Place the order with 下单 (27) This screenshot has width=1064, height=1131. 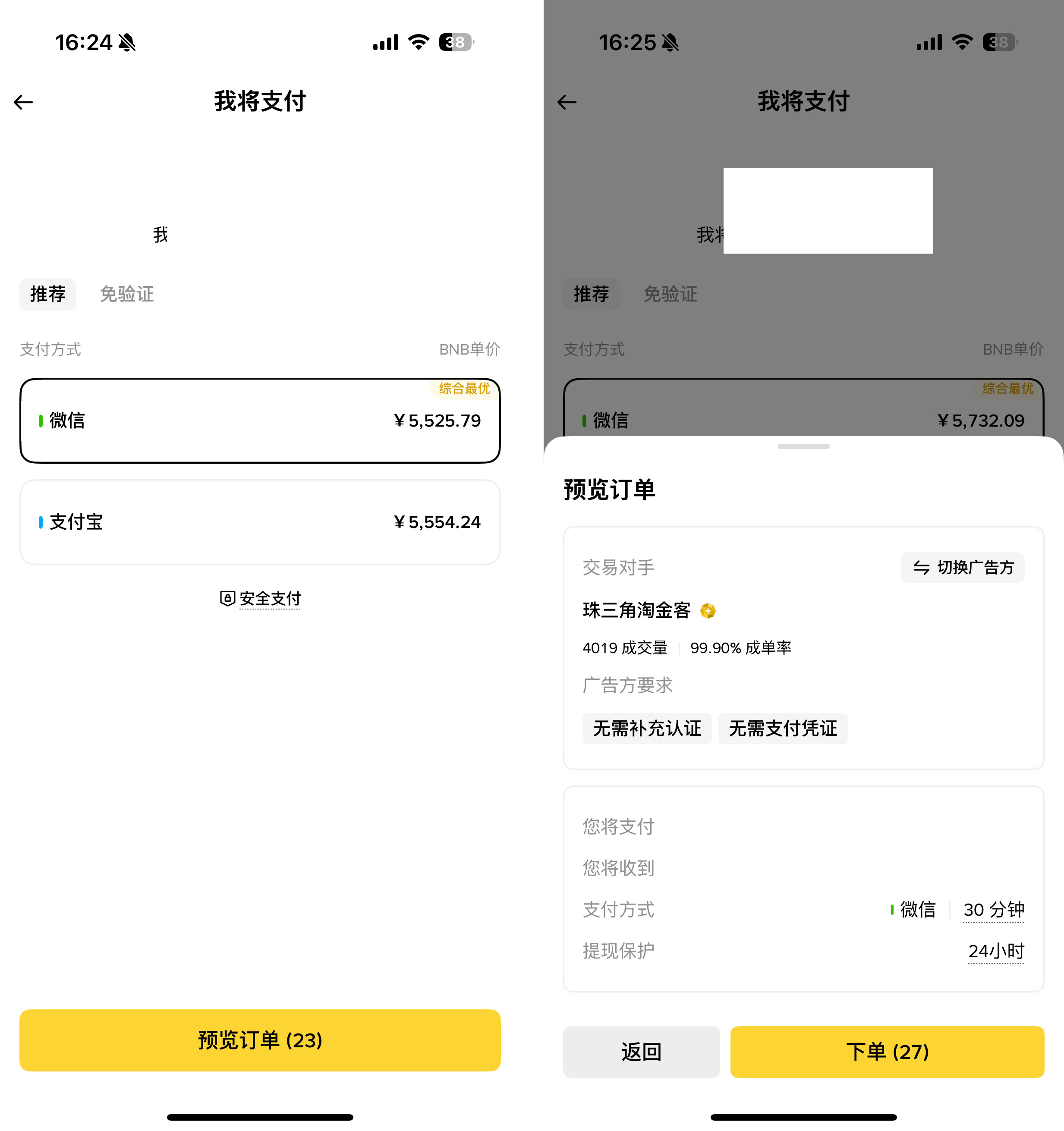click(887, 1051)
